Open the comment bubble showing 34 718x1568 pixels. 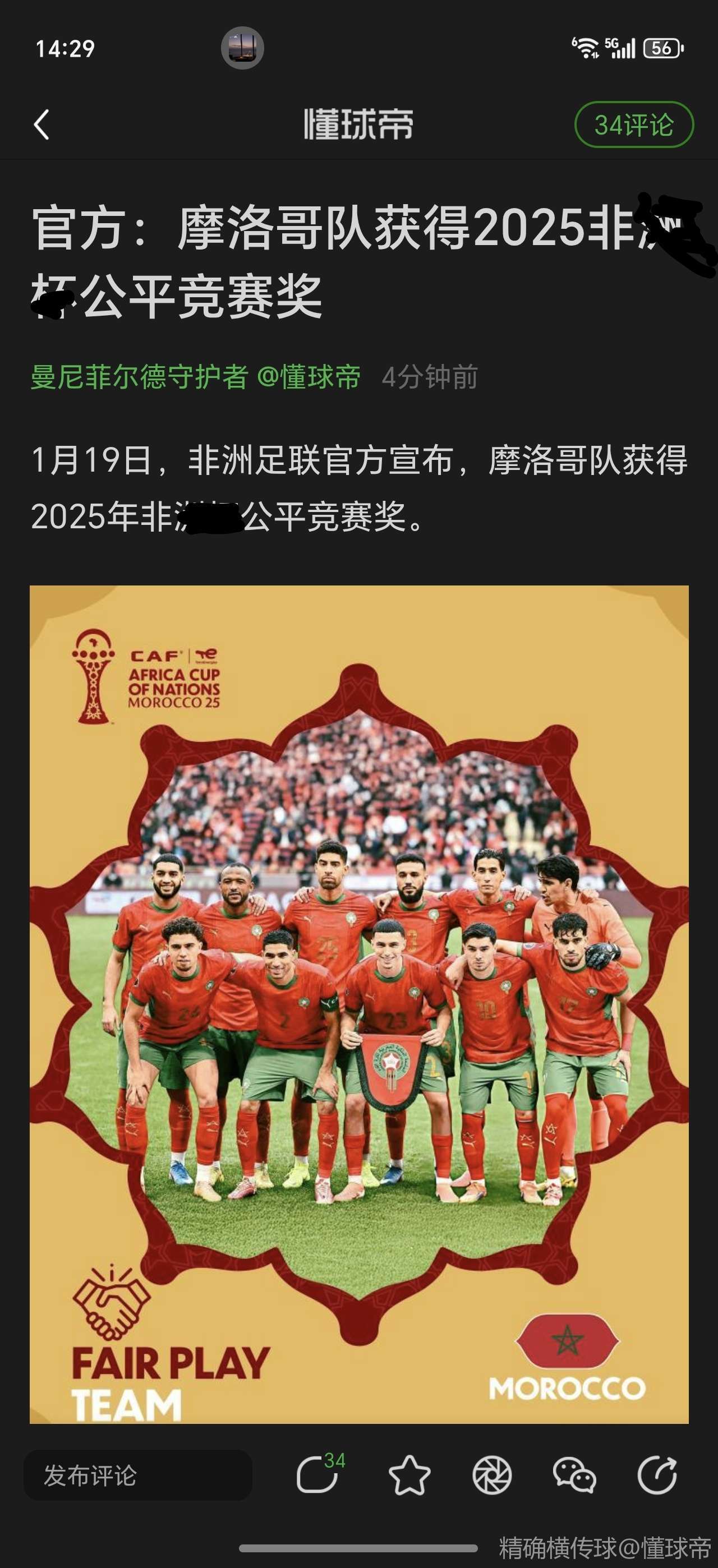click(x=318, y=1475)
